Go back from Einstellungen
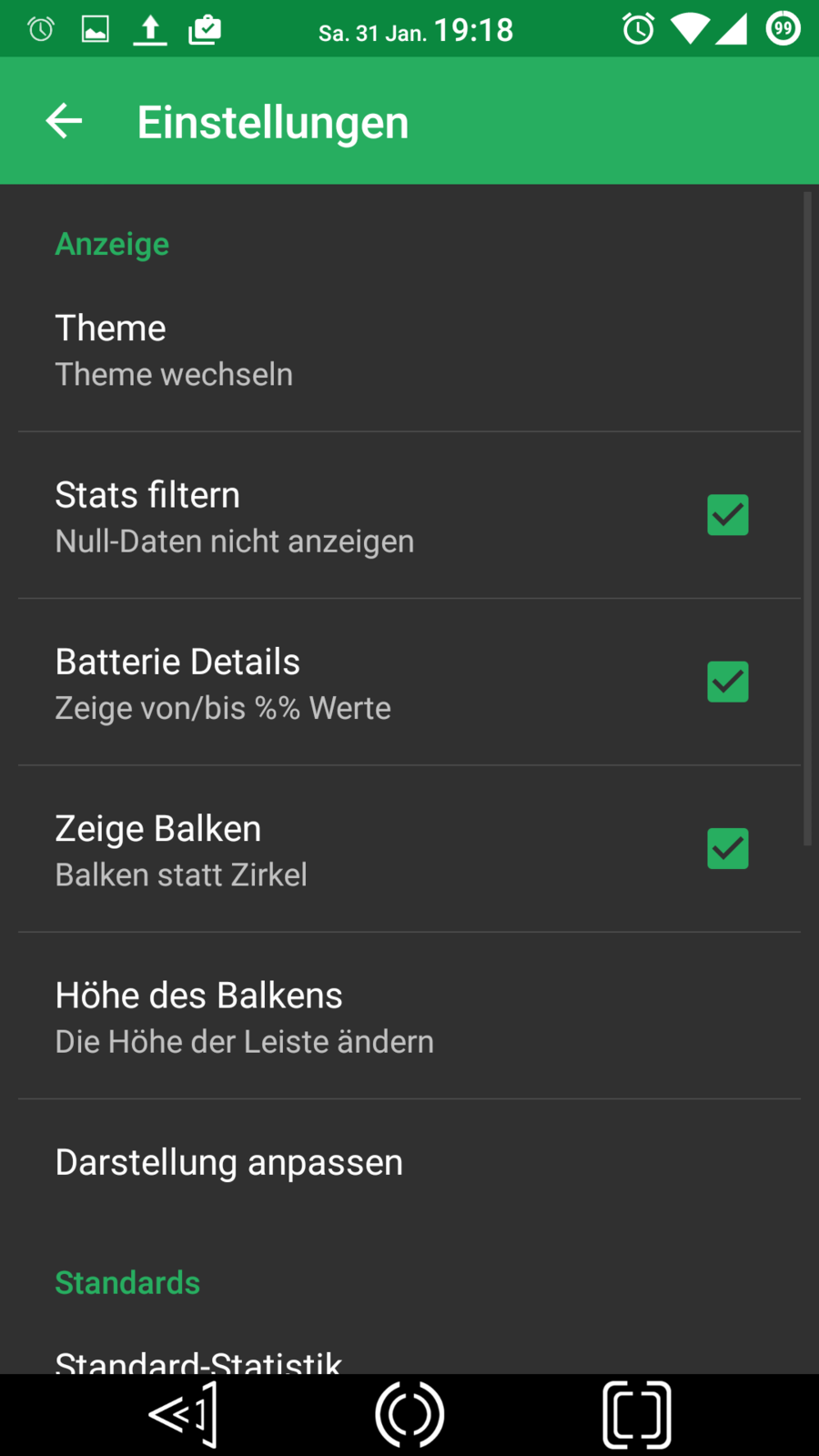 tap(64, 121)
